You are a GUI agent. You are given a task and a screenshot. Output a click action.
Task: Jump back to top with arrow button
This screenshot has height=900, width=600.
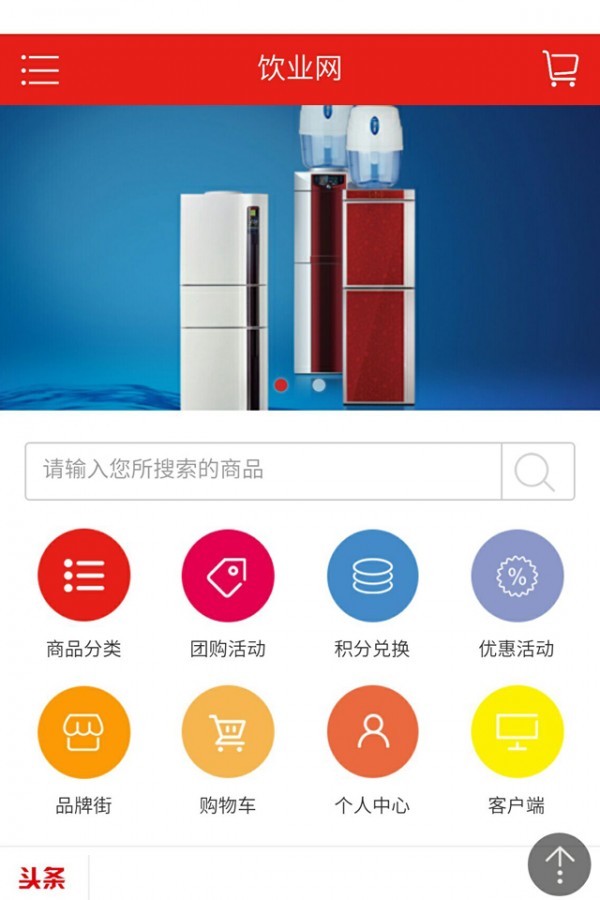pyautogui.click(x=559, y=864)
